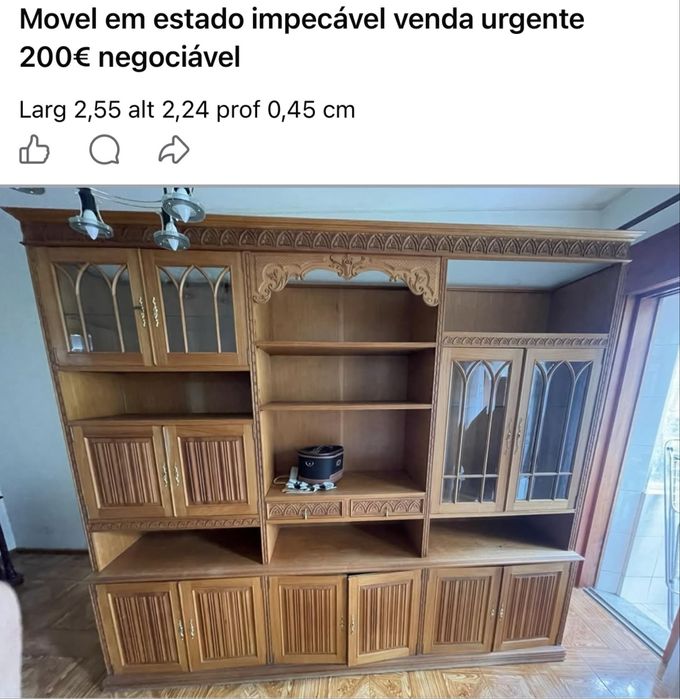Open comments on the furniture post
The width and height of the screenshot is (680, 699).
pos(104,150)
